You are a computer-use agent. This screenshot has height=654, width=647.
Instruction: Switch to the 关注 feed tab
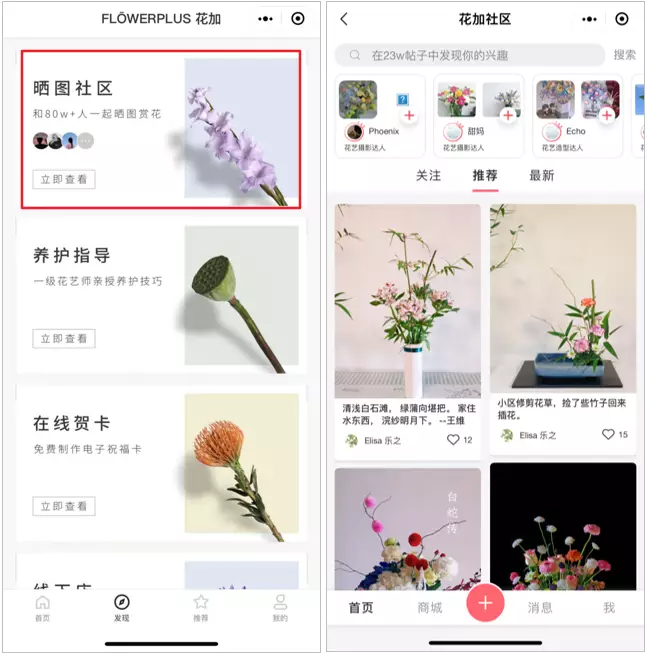tap(428, 175)
